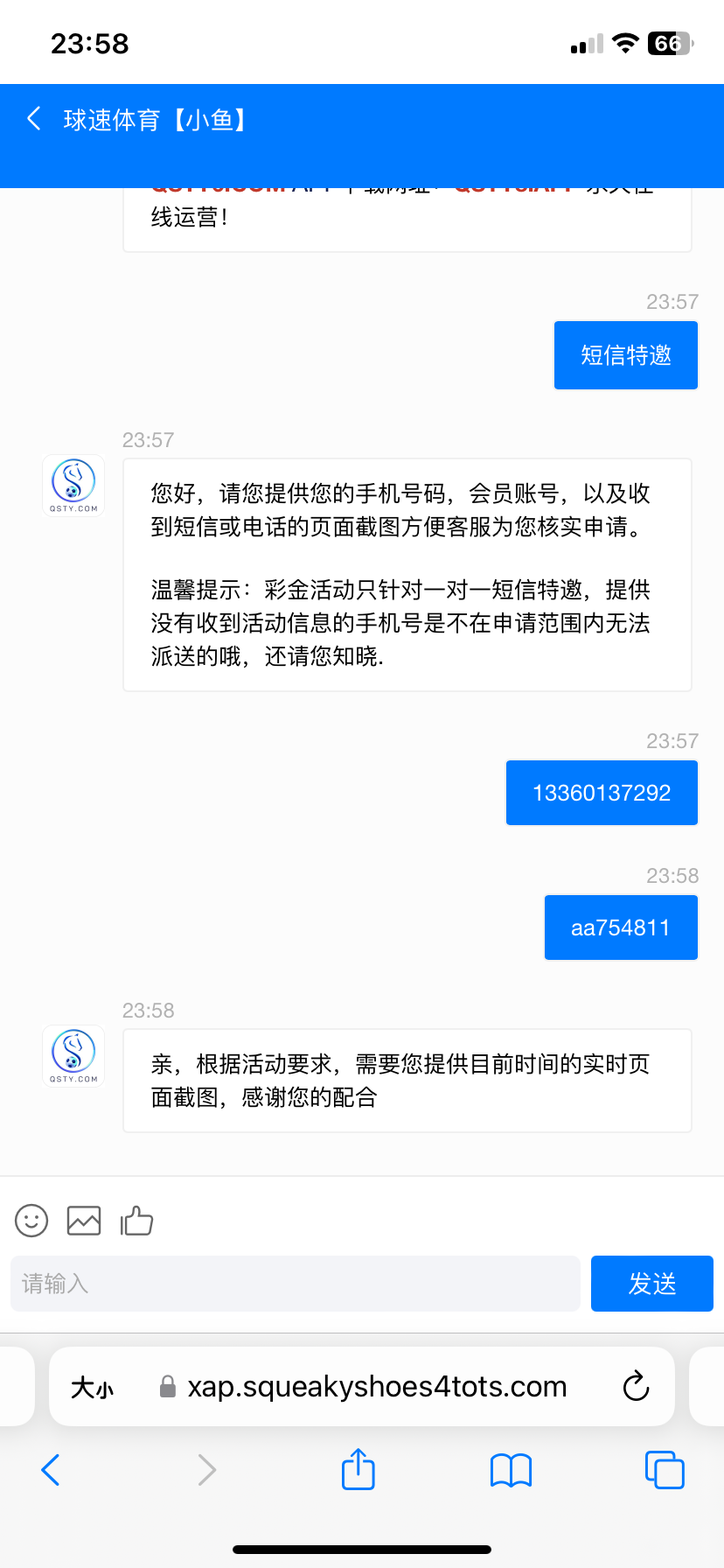Go back to the previous web page

51,1470
